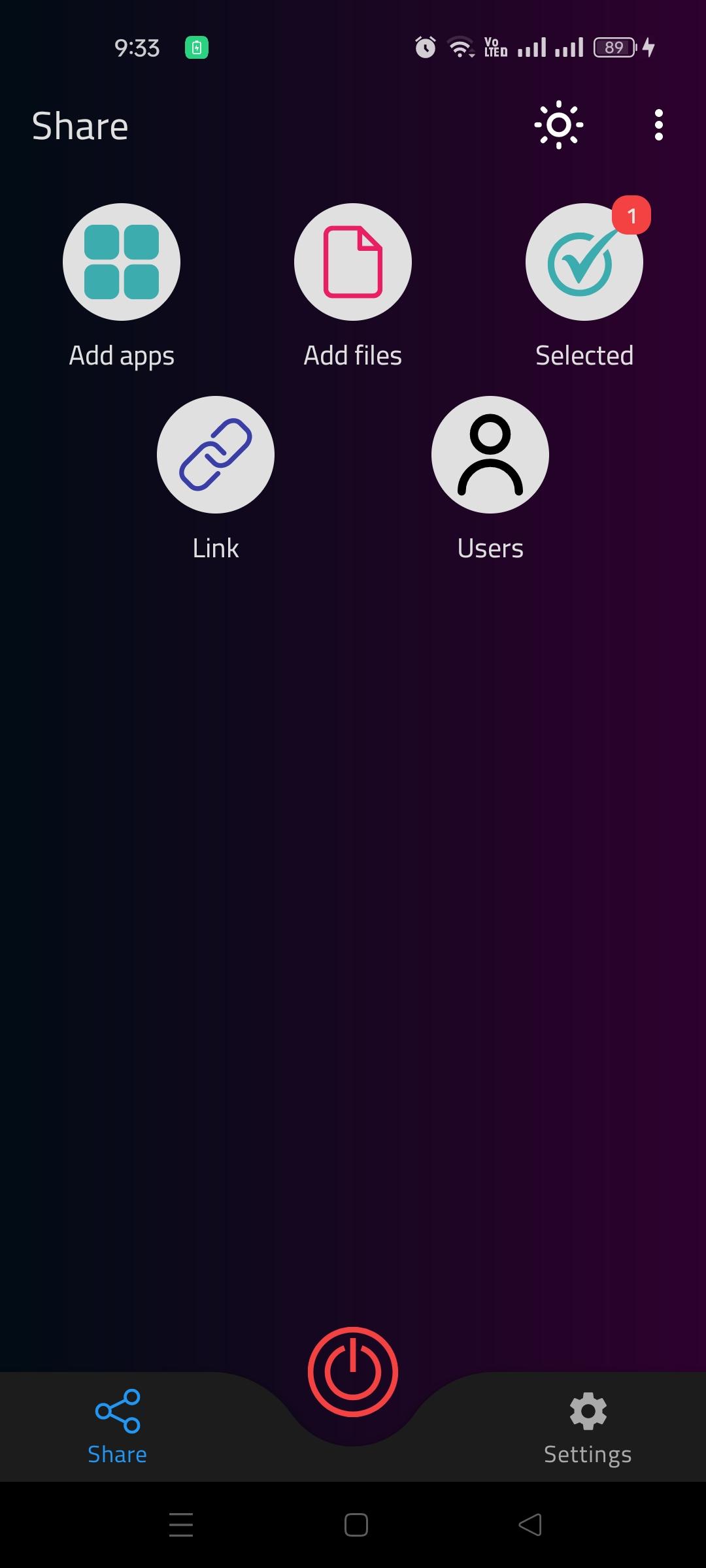Image resolution: width=706 pixels, height=1568 pixels.
Task: Toggle the light theme sun icon
Action: pos(558,125)
